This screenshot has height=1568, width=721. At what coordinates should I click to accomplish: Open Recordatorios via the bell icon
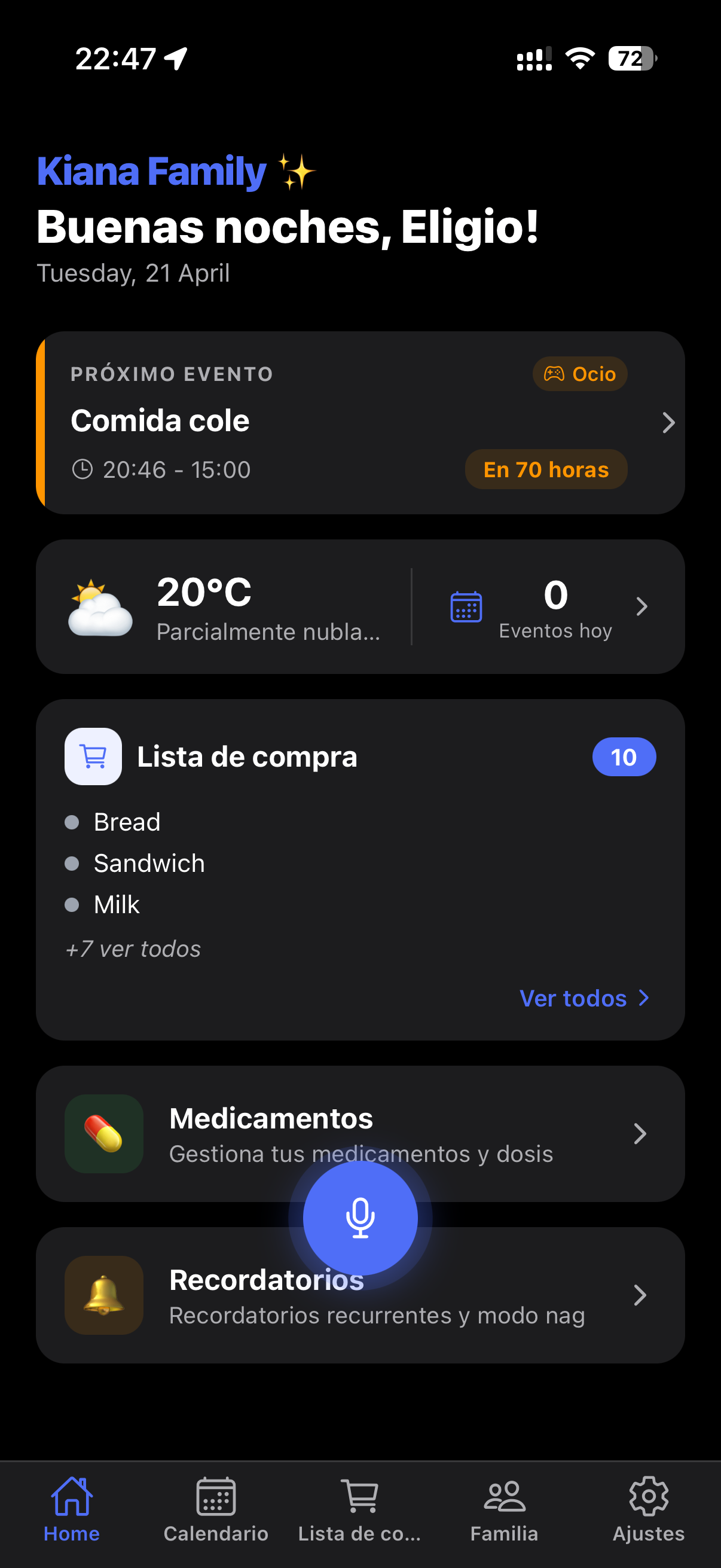click(103, 1295)
